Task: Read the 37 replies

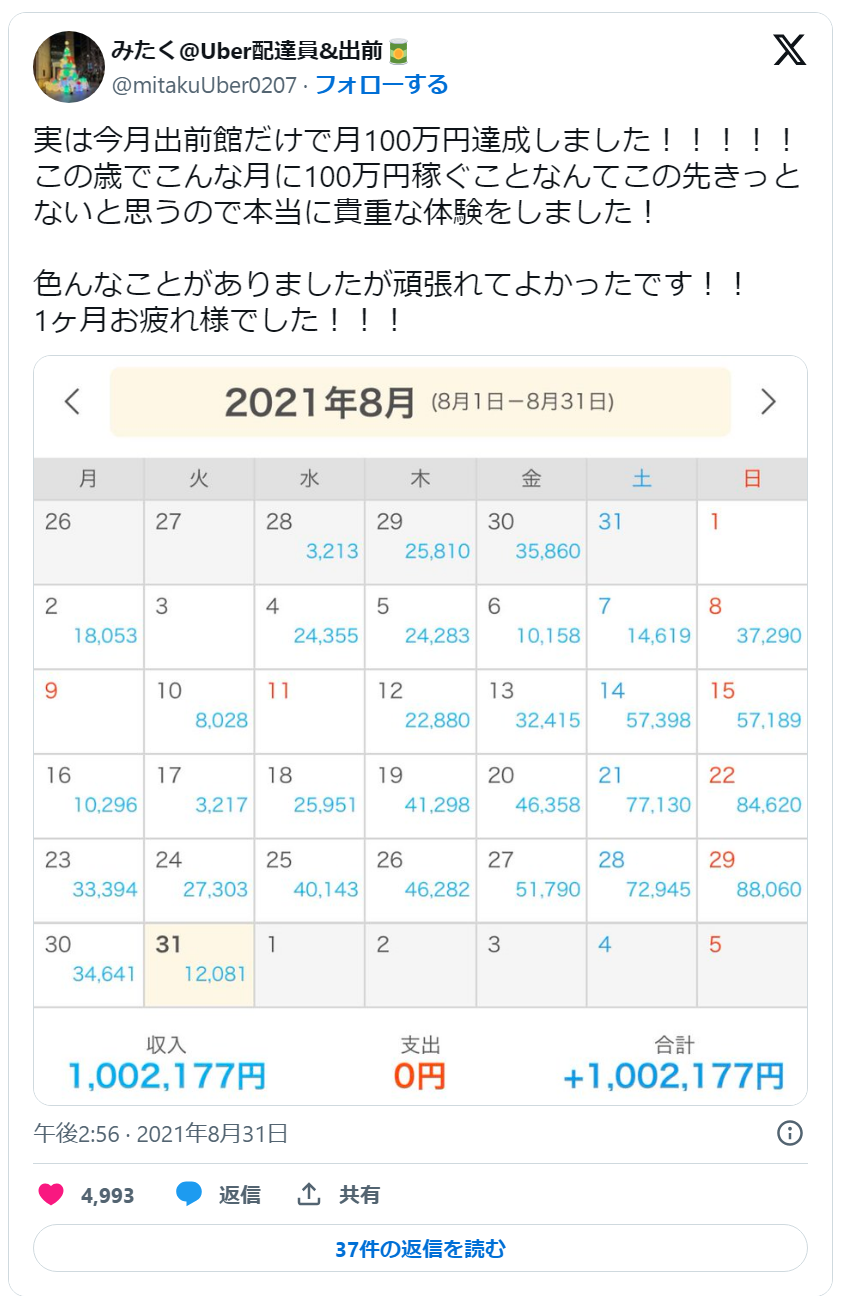Action: [420, 1248]
